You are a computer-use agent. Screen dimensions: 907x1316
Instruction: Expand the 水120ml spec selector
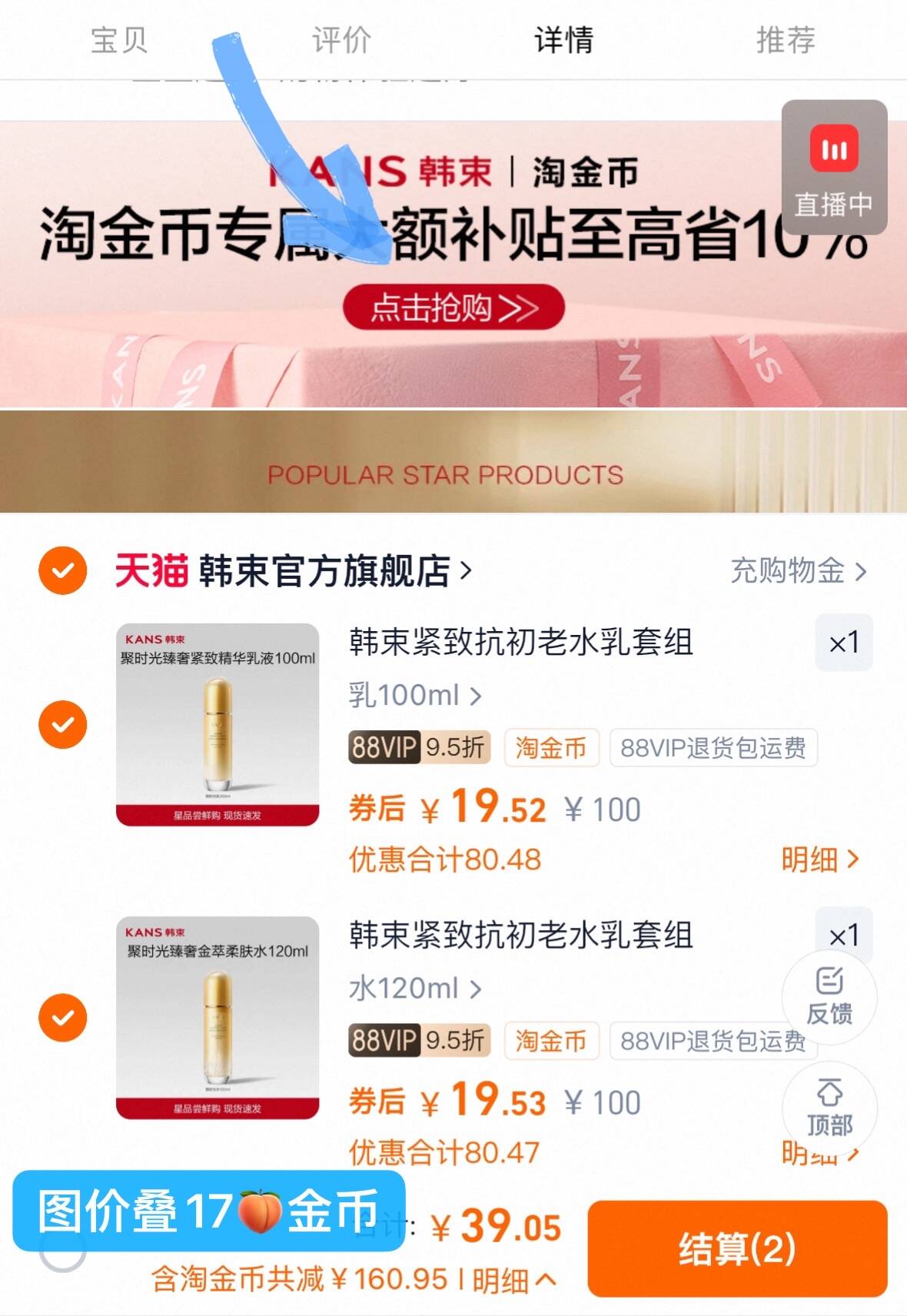(411, 990)
